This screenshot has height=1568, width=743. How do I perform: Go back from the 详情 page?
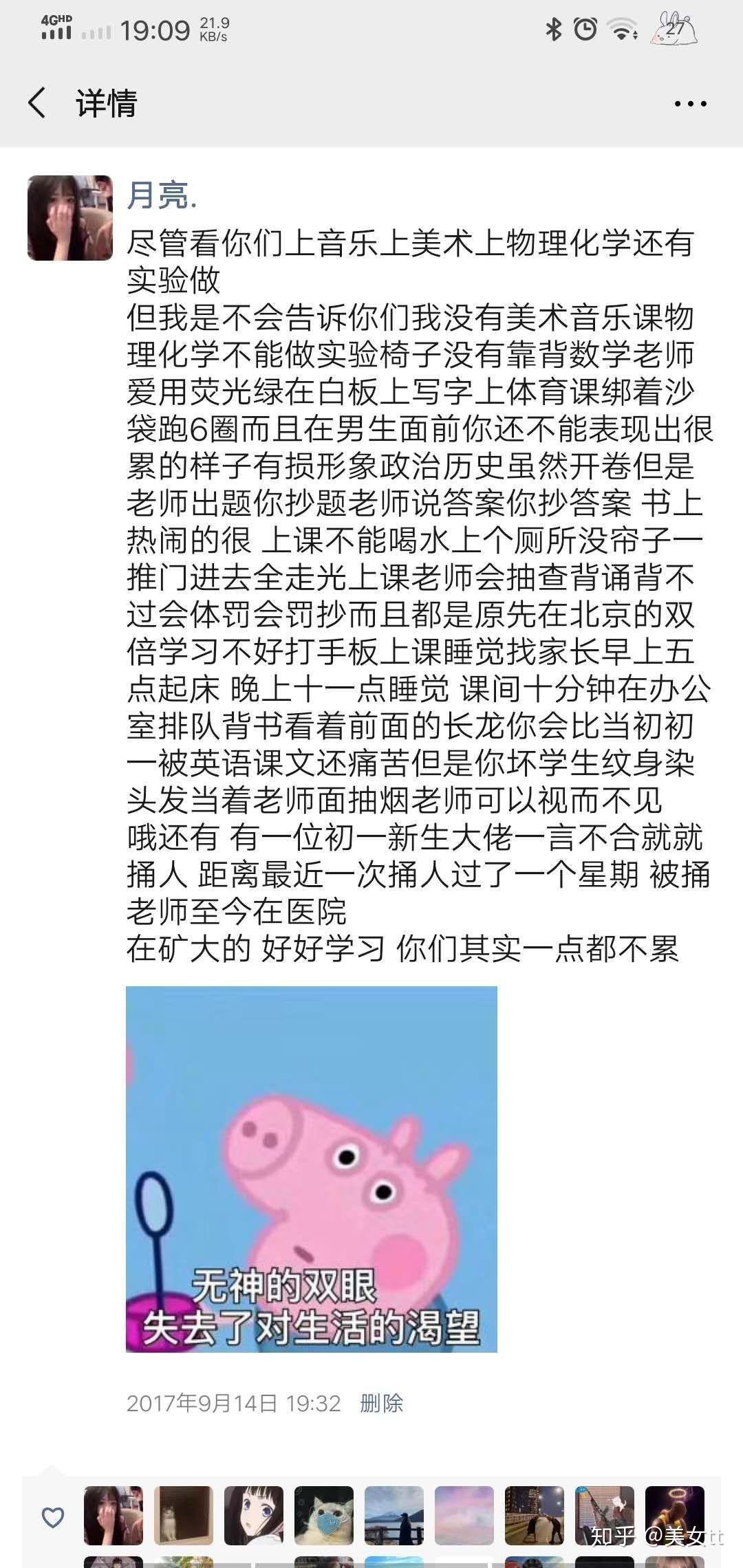38,103
